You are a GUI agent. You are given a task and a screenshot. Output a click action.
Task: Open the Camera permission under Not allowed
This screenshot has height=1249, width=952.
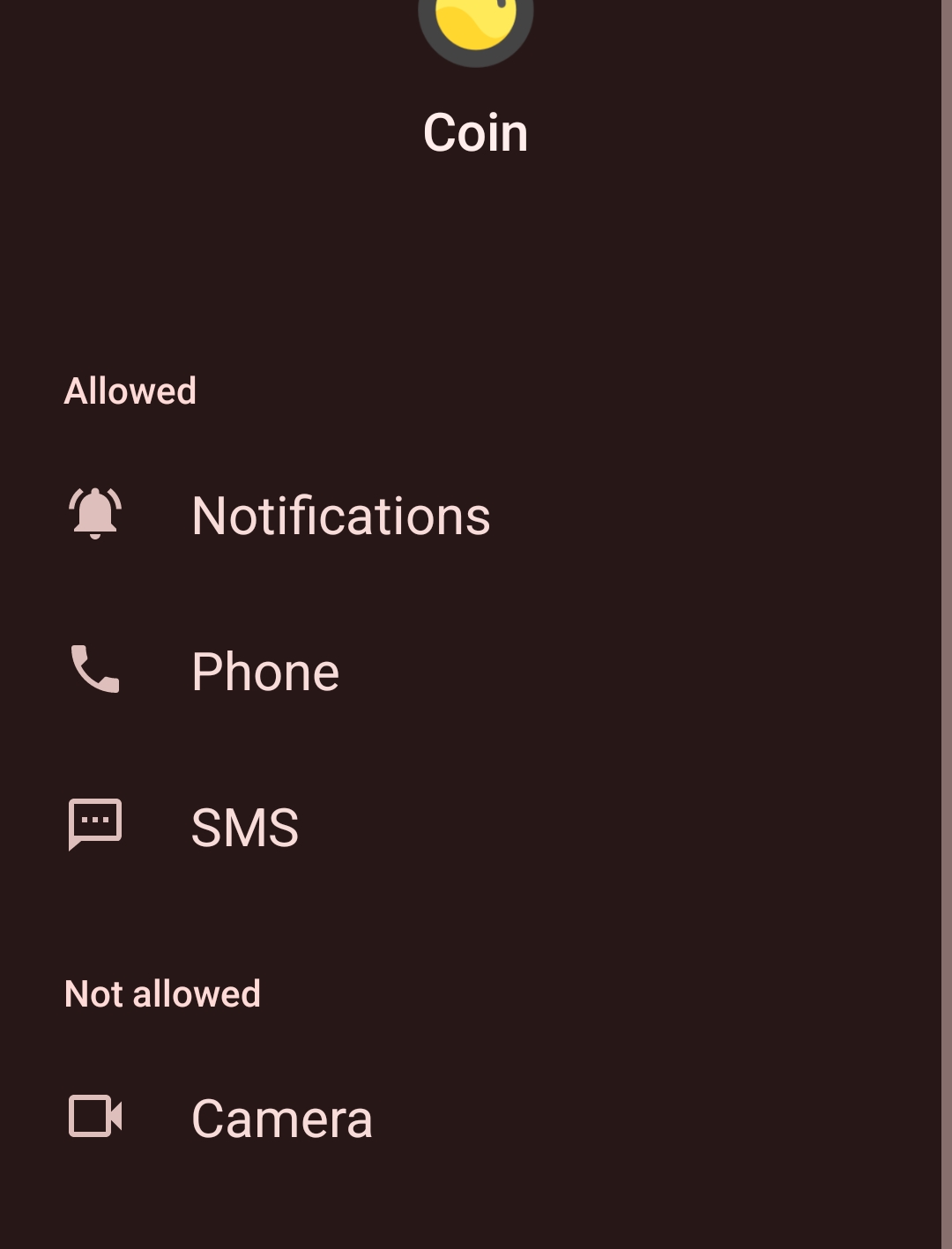click(282, 1119)
